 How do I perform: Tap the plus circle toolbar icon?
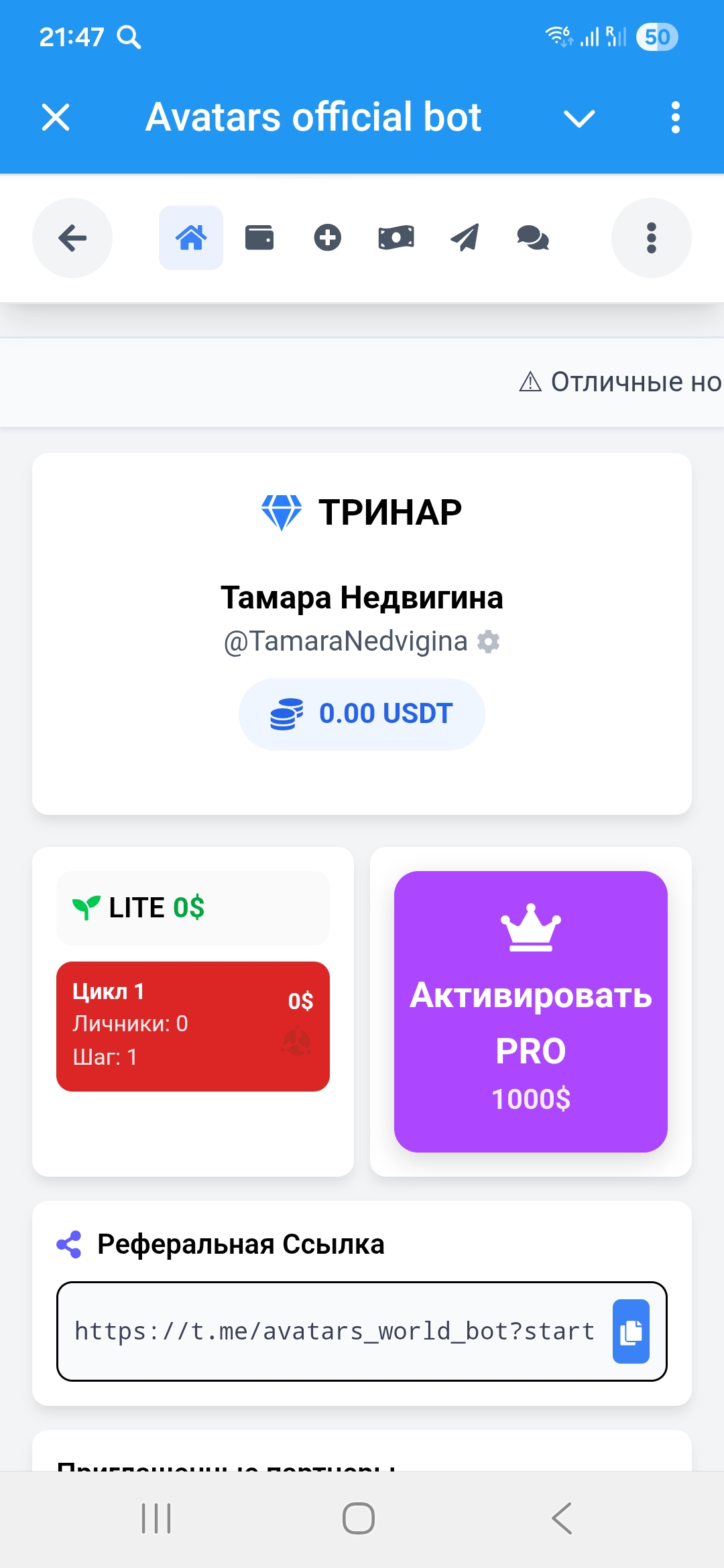[328, 238]
